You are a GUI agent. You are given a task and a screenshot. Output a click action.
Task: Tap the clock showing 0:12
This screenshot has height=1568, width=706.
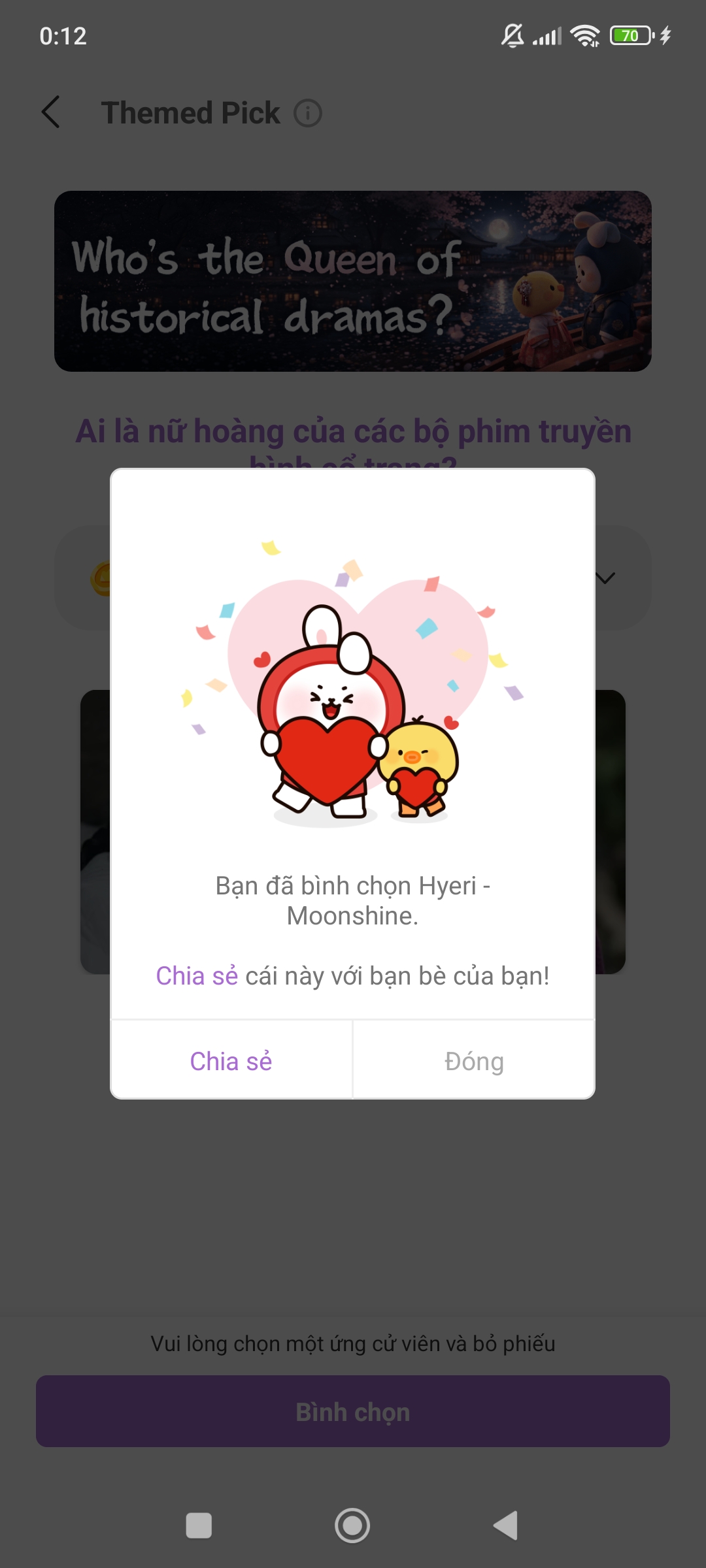coord(63,36)
